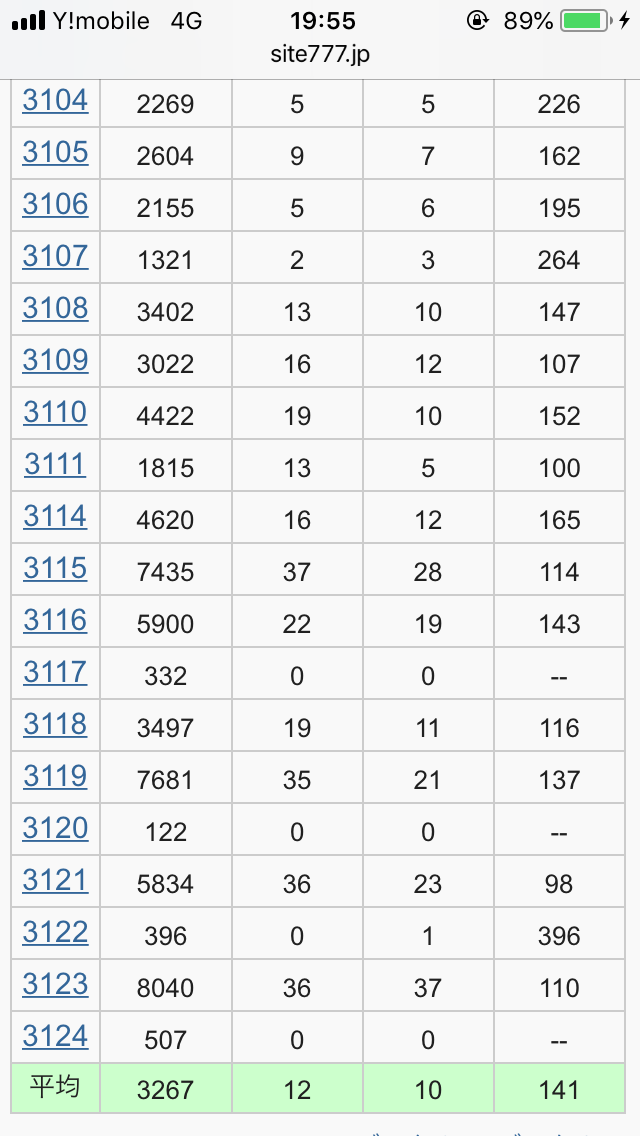Open the 3117 link
This screenshot has width=640, height=1136.
click(55, 673)
